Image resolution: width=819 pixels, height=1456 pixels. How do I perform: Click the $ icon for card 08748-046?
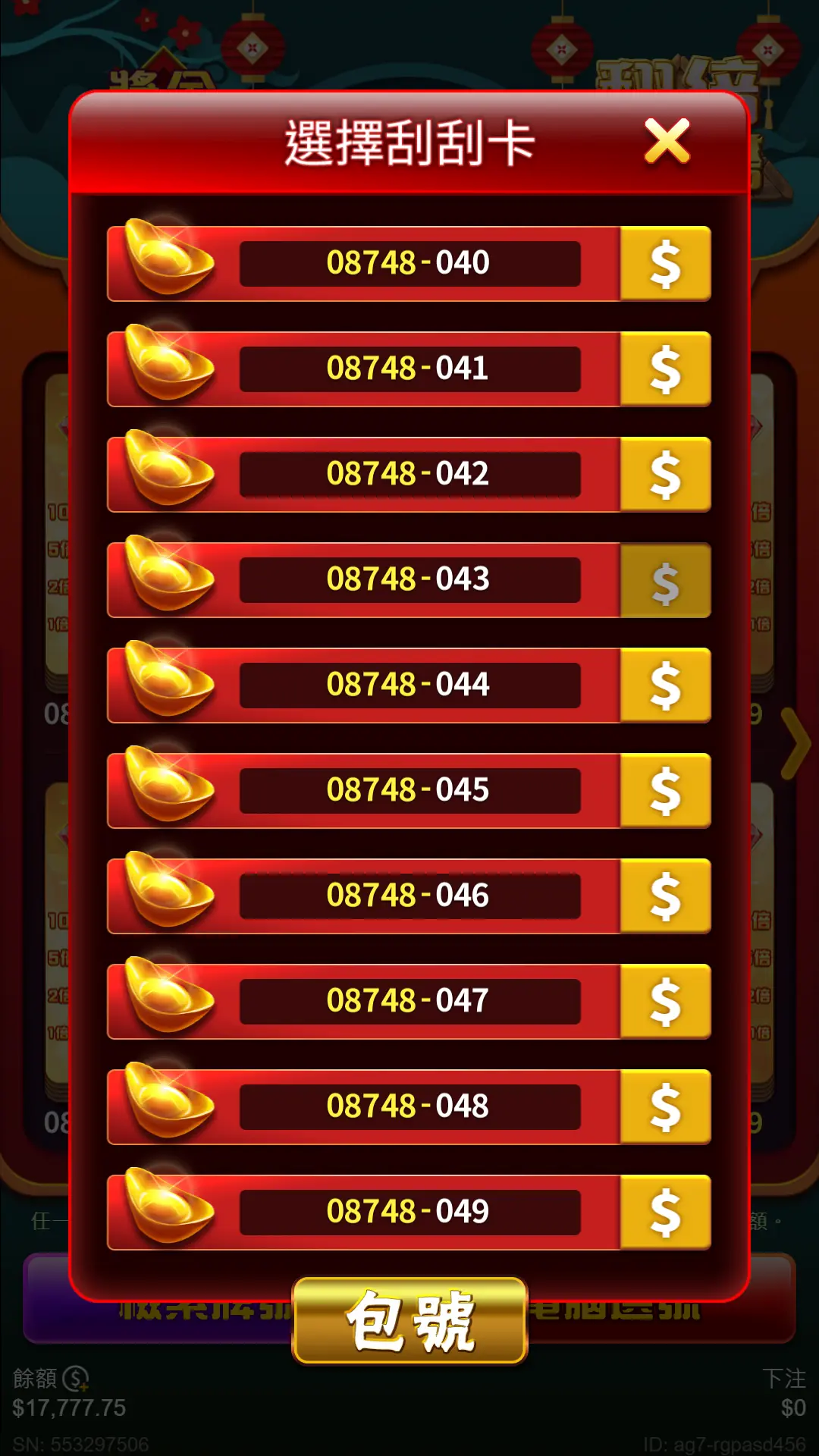point(666,895)
